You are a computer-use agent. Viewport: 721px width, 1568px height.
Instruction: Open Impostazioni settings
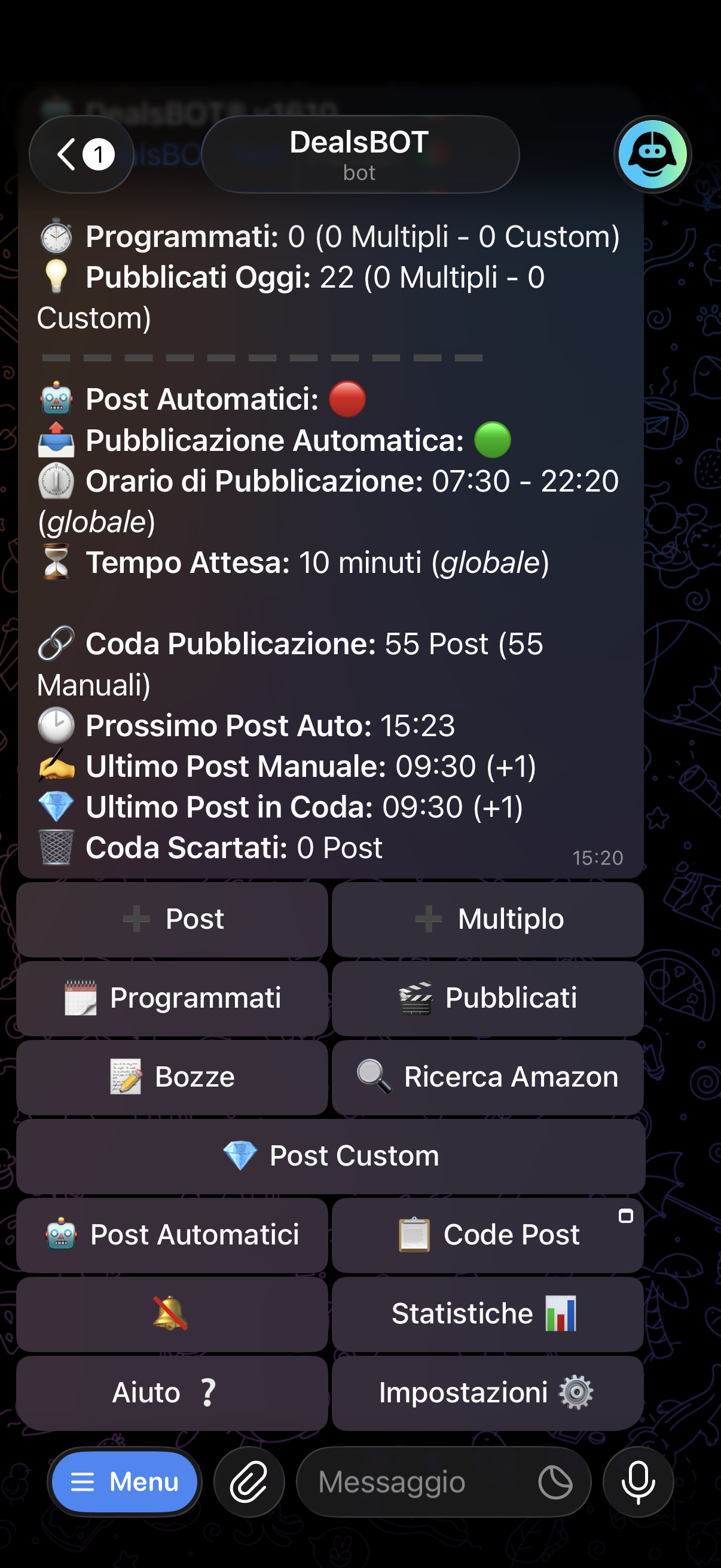(487, 1393)
